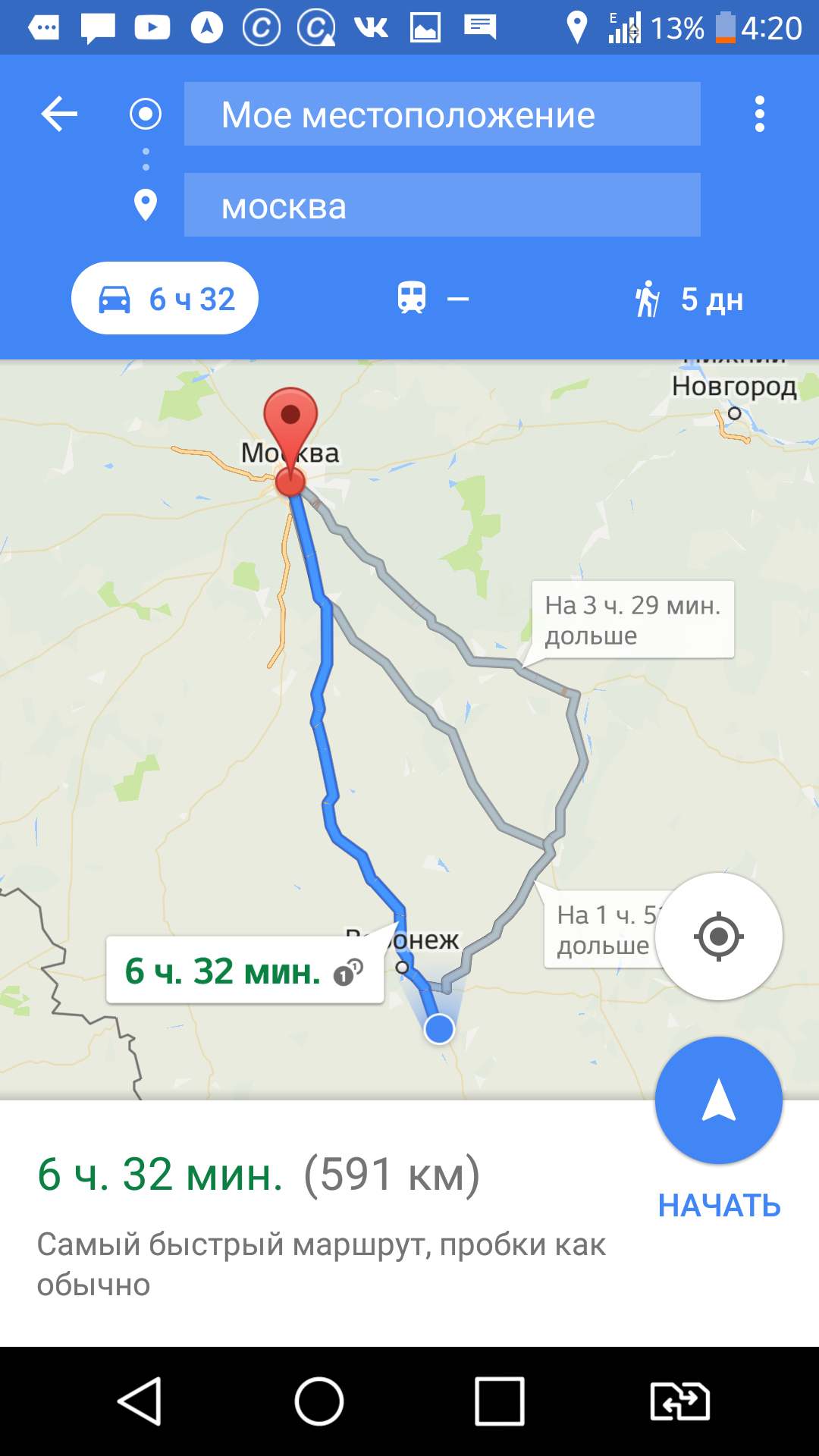Expand route details 6 ч. 32 мин. (591 км)
This screenshot has width=819, height=1456.
[259, 1175]
